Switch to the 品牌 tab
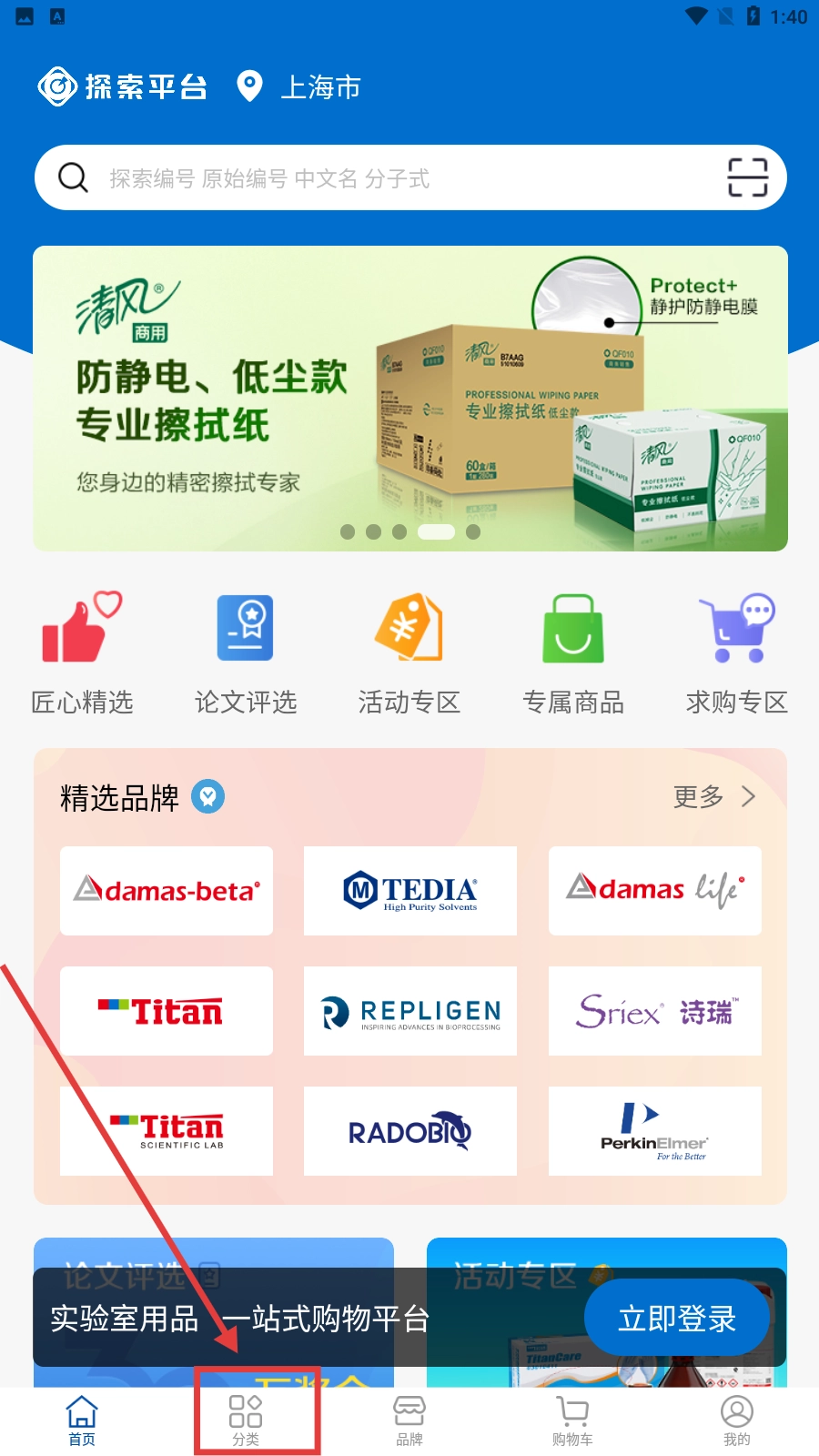The image size is (819, 1456). pos(409,1420)
